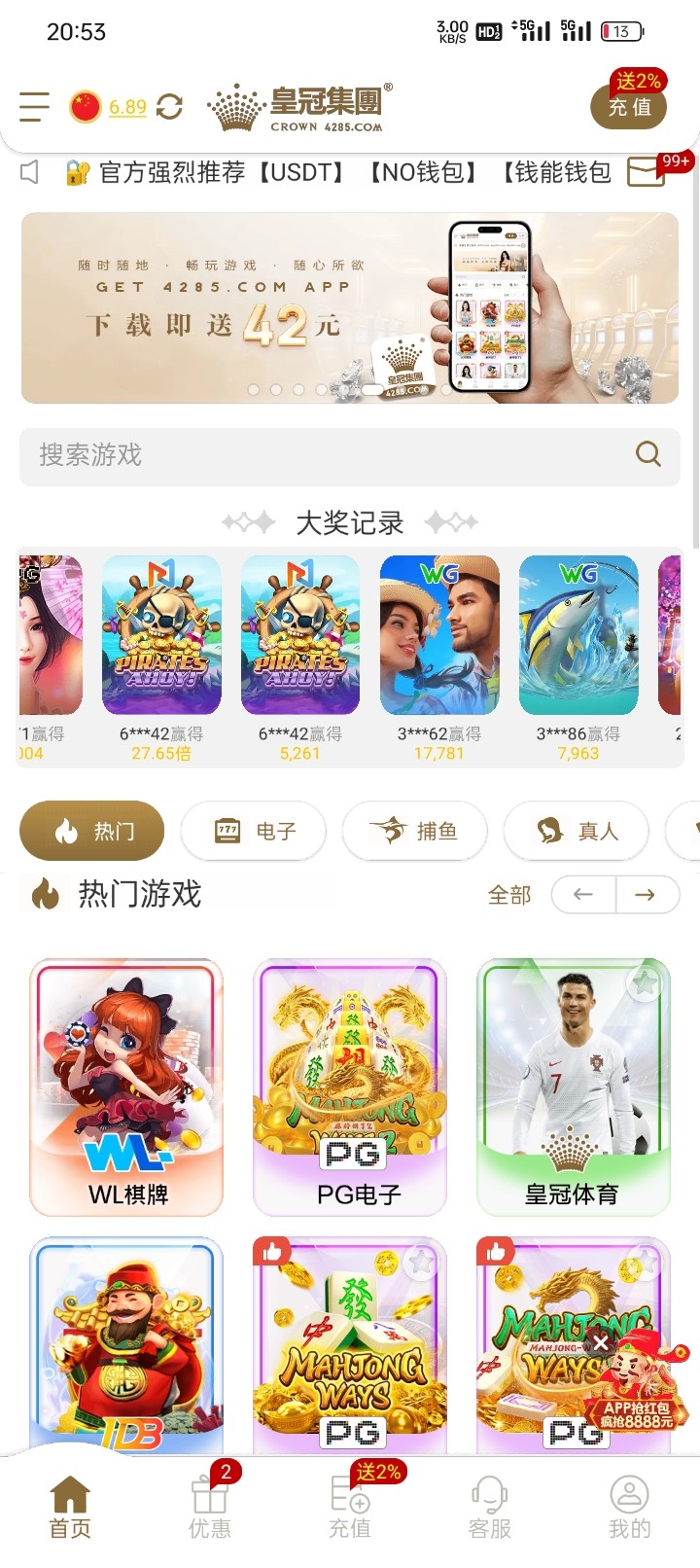Open the hamburger drawer menu

tap(34, 106)
